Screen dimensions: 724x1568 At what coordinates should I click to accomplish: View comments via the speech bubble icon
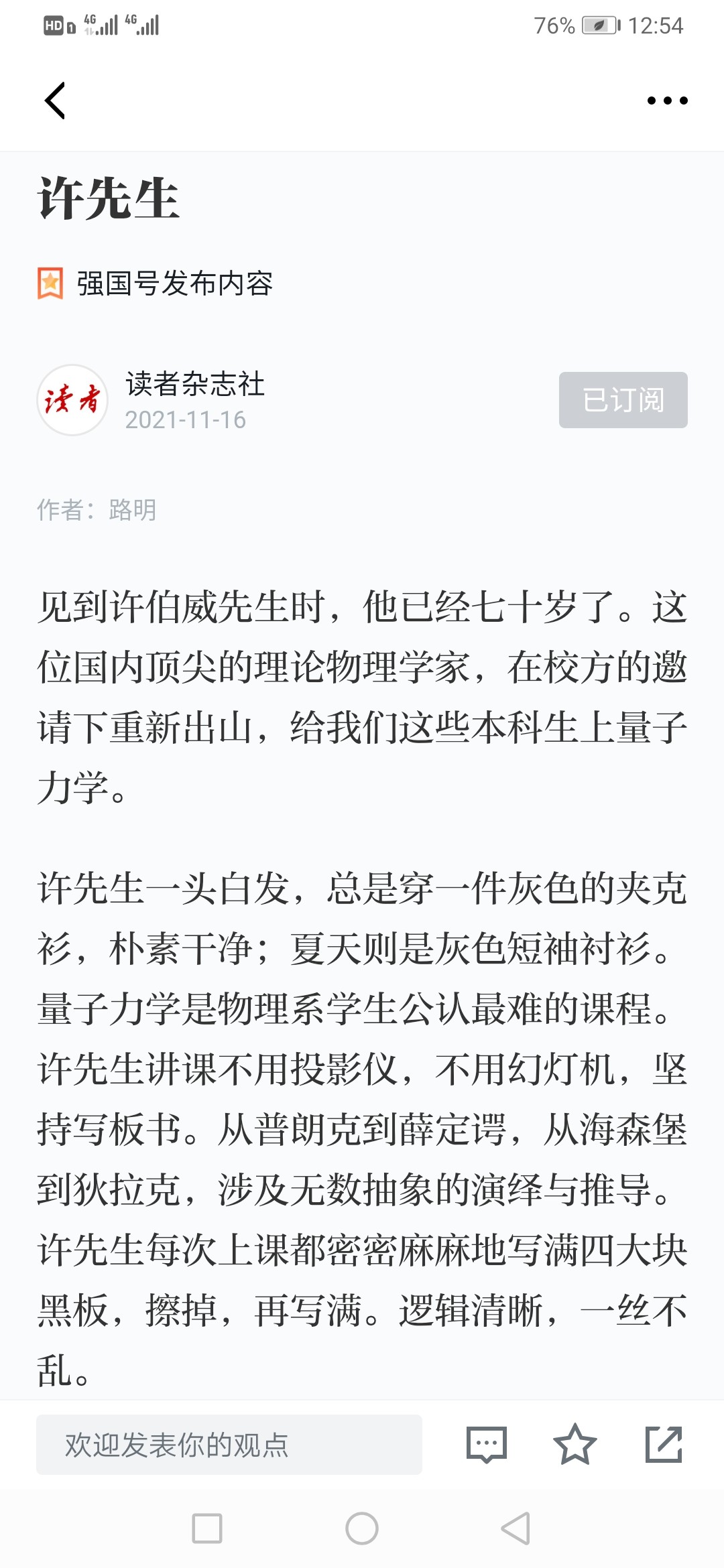click(487, 1445)
